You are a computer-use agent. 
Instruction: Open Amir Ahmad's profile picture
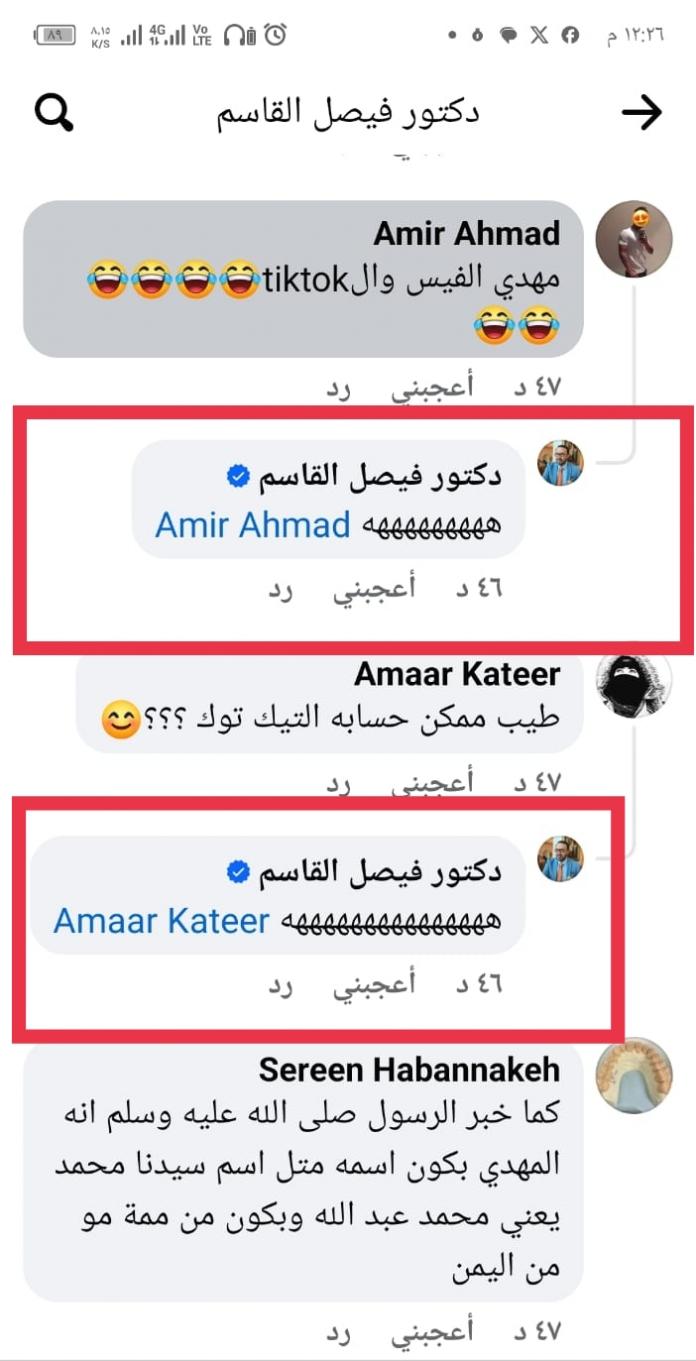click(x=633, y=237)
